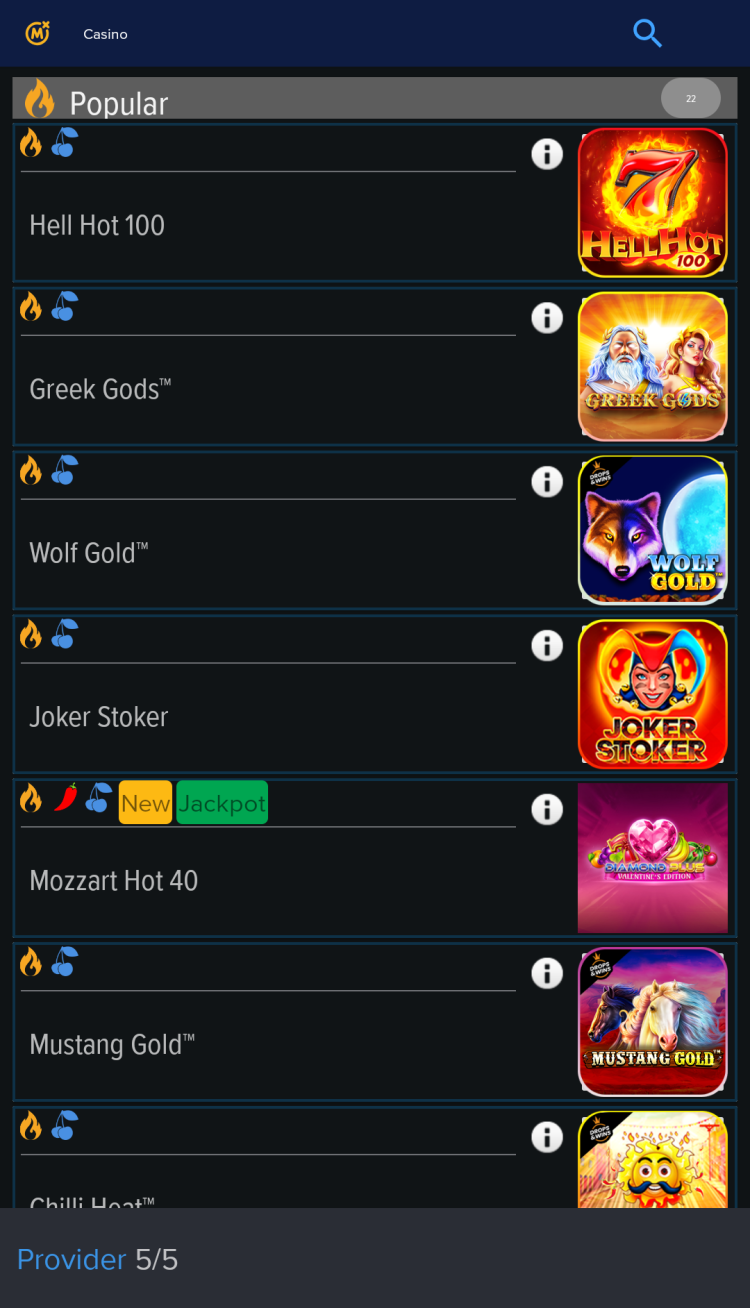The image size is (750, 1308).
Task: Expand the Popular section header
Action: [x=375, y=99]
